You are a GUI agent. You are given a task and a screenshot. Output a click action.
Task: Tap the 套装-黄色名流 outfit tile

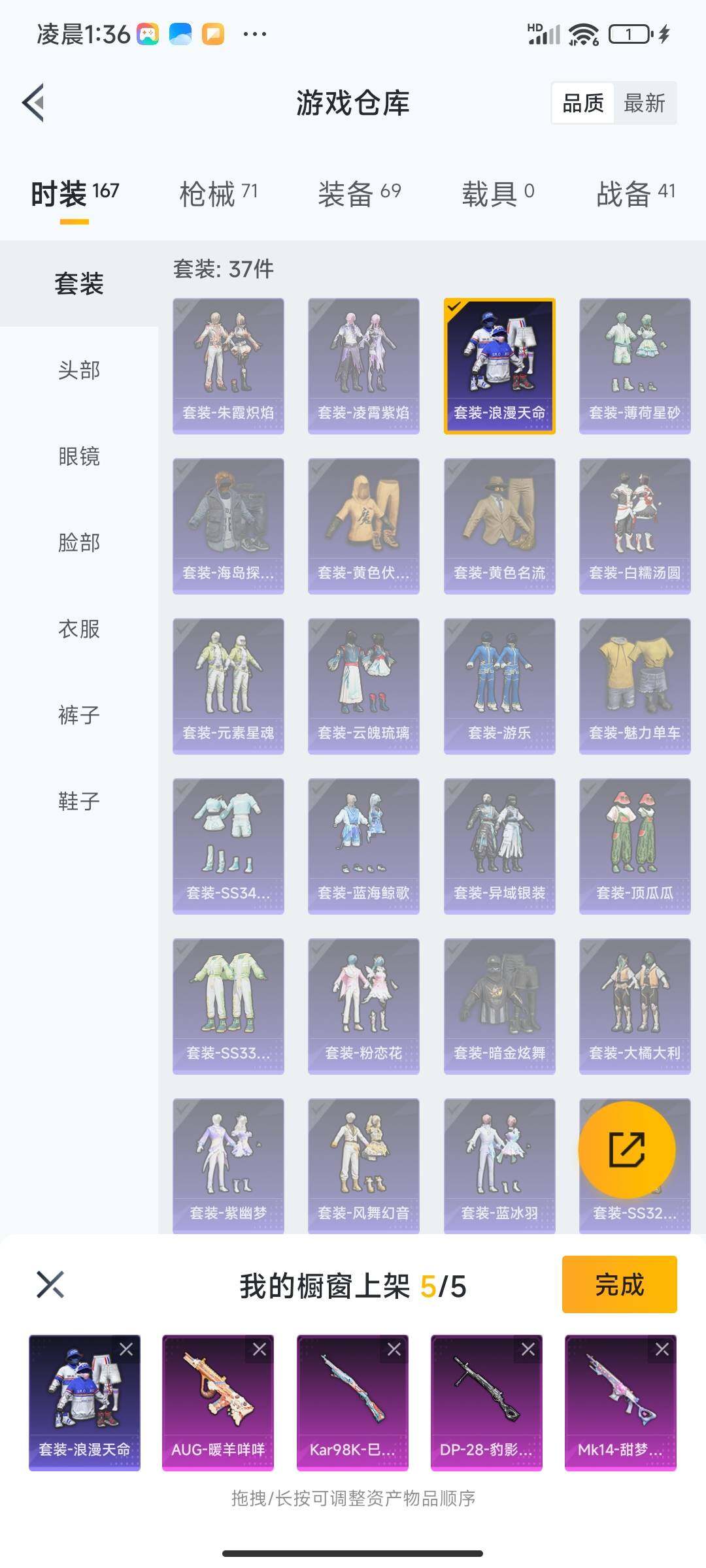(x=499, y=526)
